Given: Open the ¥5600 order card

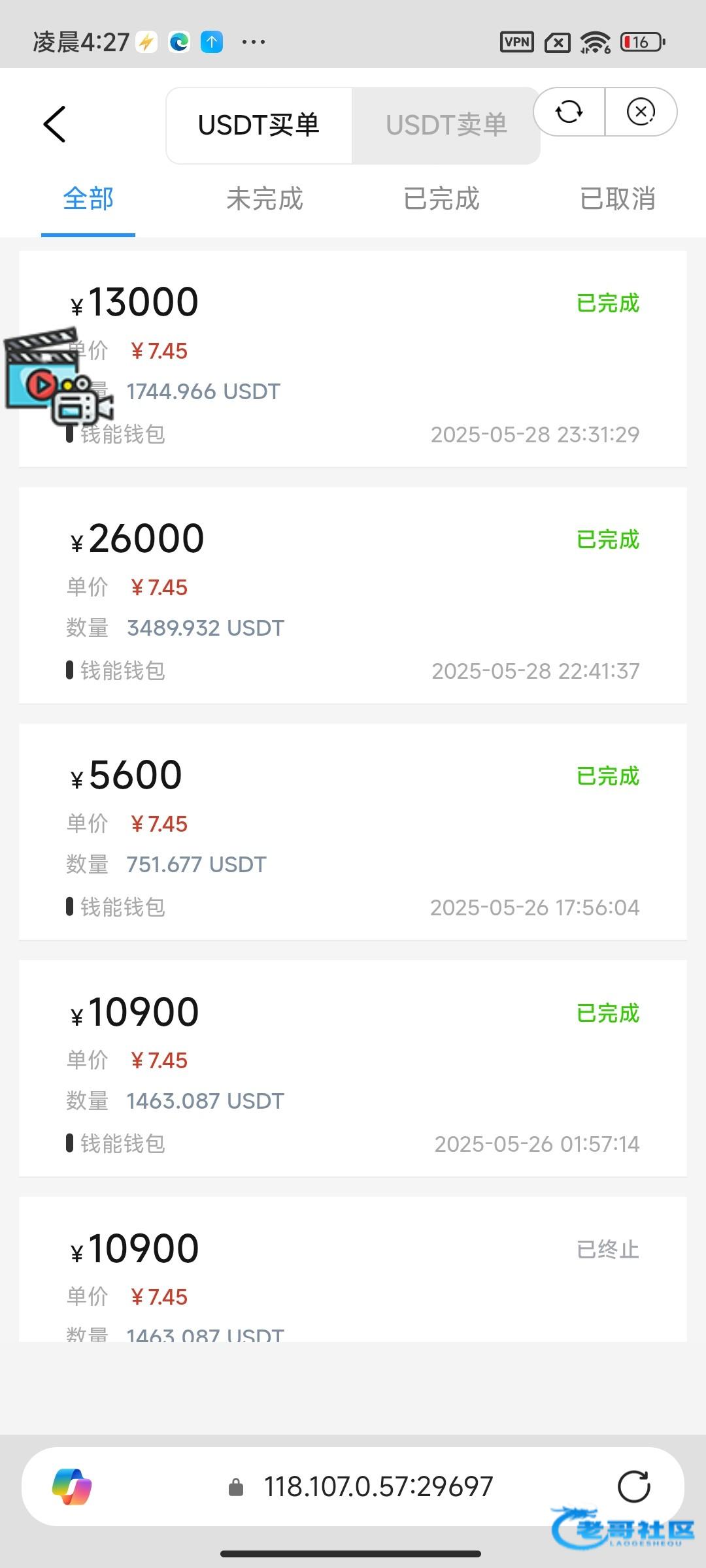Looking at the screenshot, I should 353,831.
